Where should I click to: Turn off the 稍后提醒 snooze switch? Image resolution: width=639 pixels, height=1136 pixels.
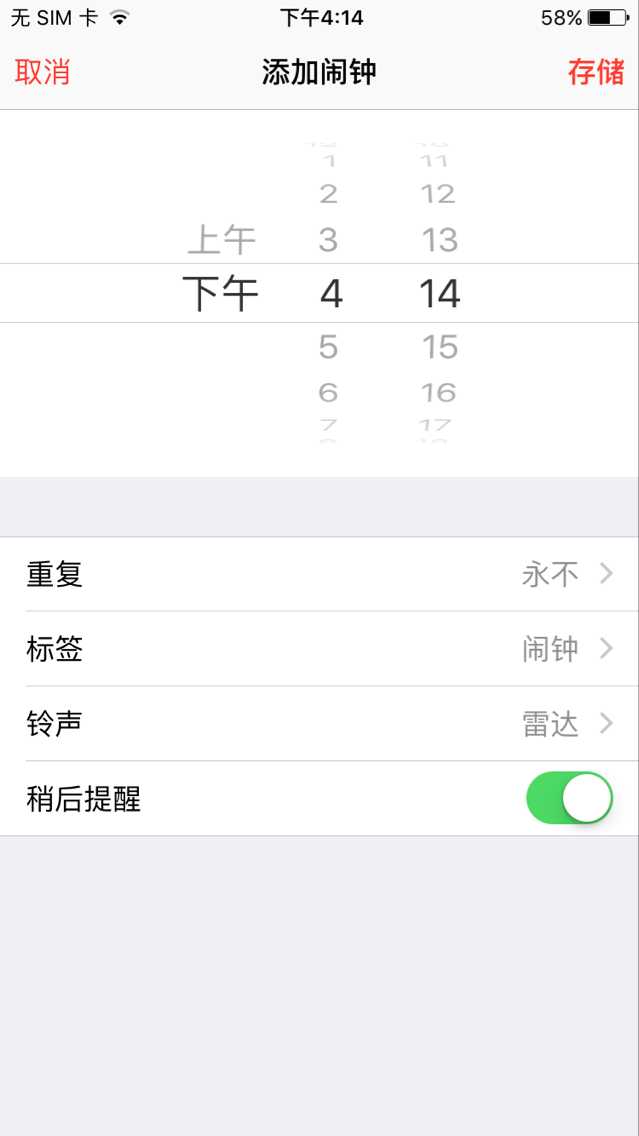[569, 798]
